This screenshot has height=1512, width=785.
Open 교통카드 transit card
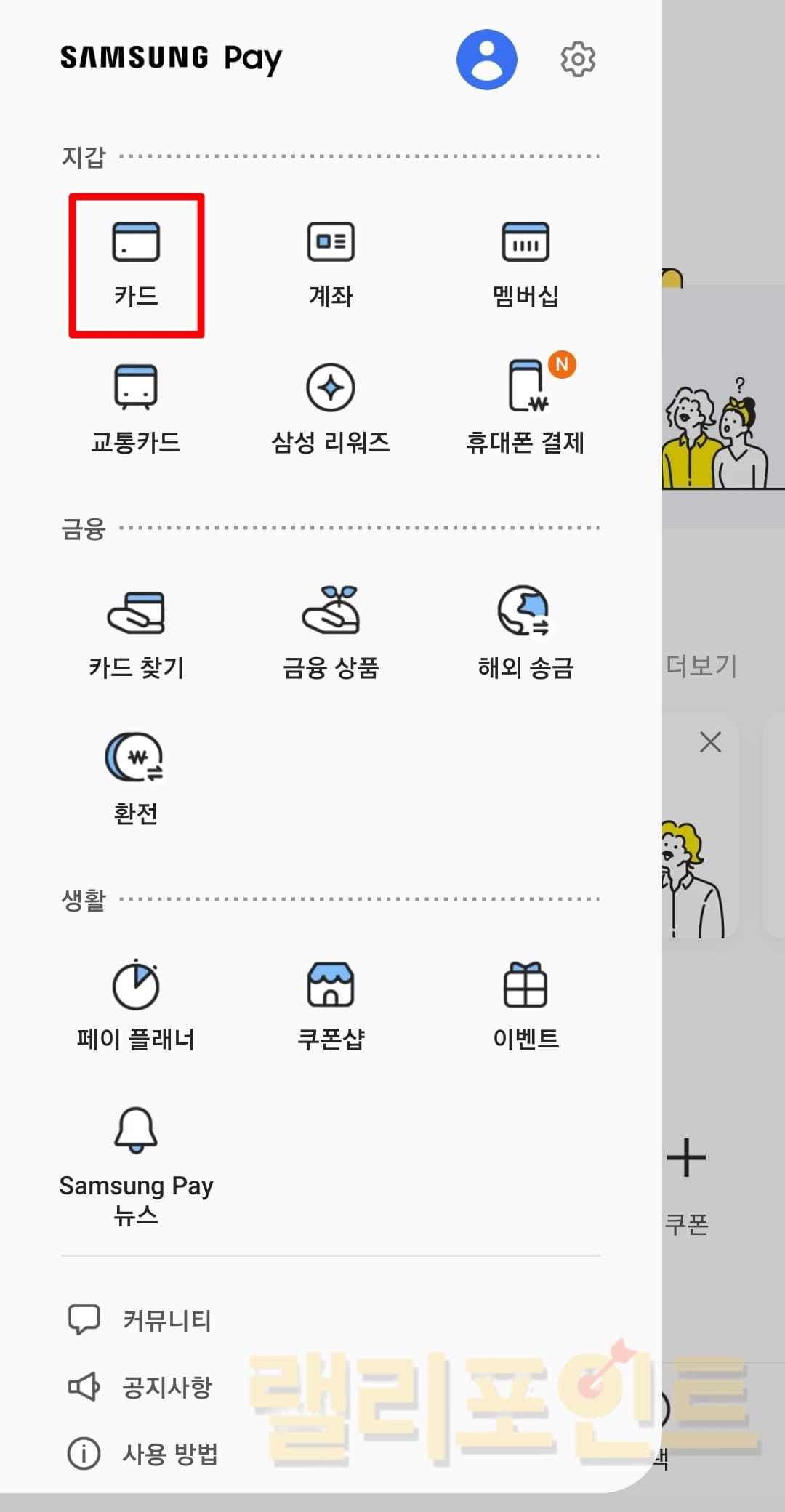coord(136,409)
